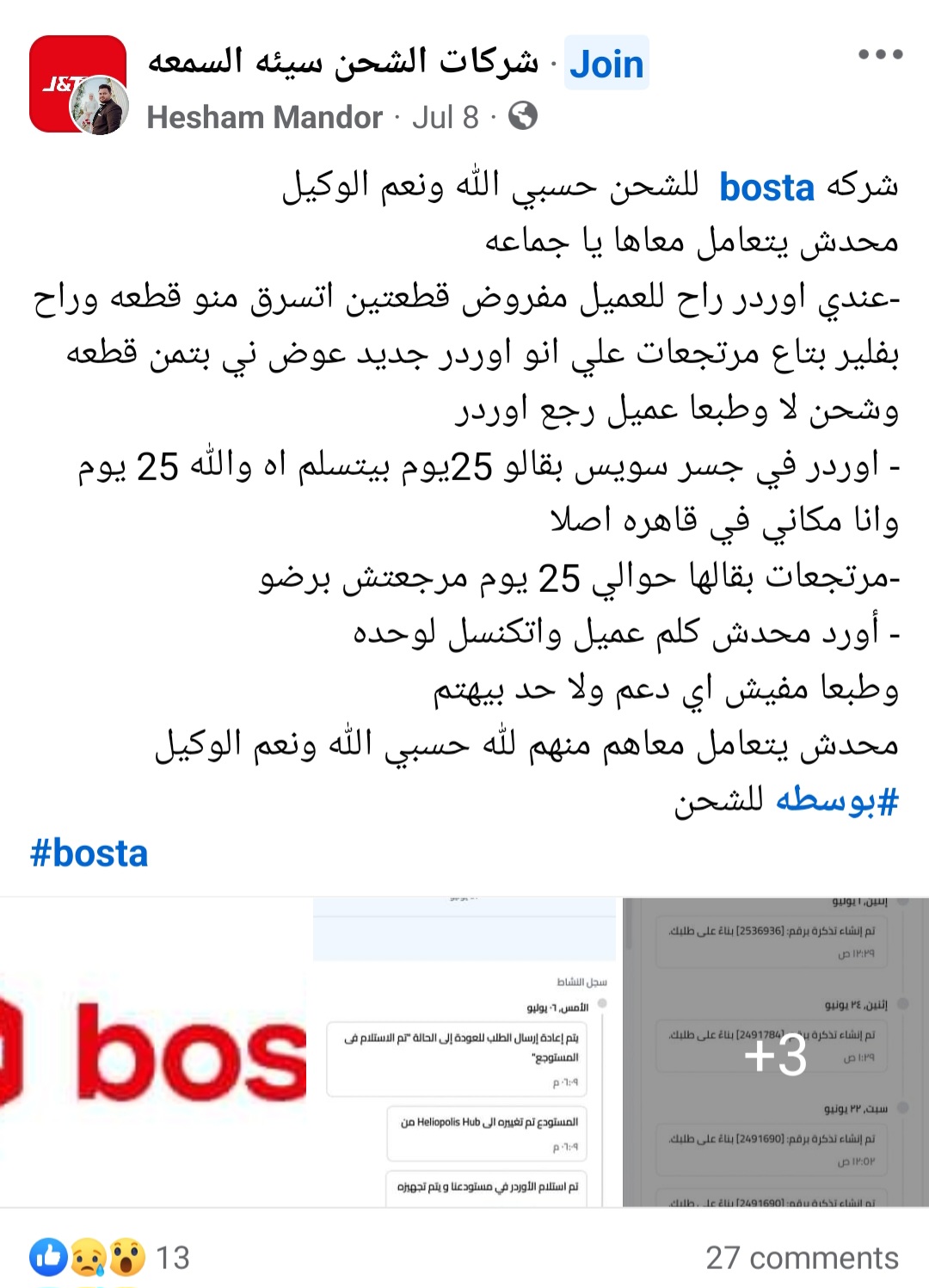View the +3 more photos
This screenshot has height=1288, width=929.
pyautogui.click(x=775, y=1053)
